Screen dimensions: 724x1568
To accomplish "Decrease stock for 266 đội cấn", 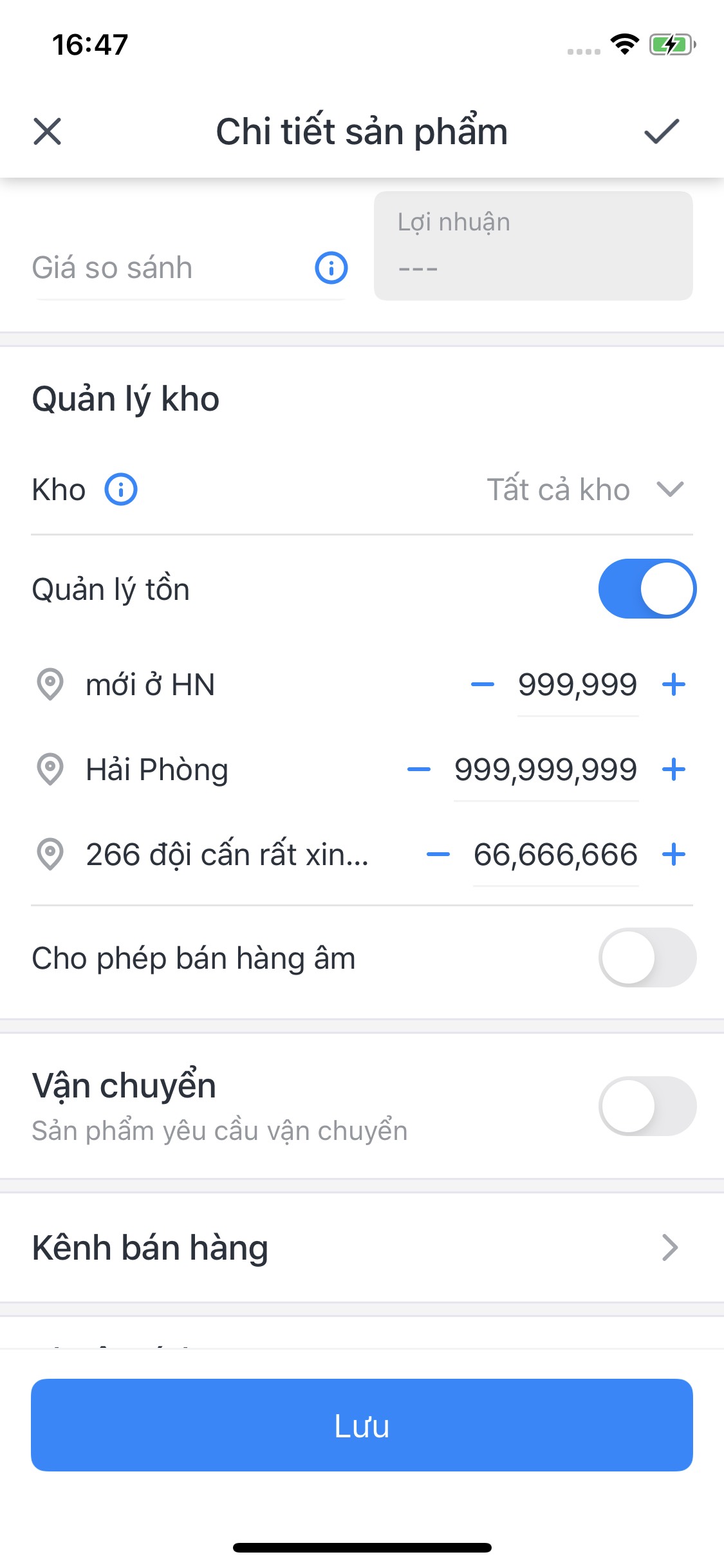I will pyautogui.click(x=438, y=855).
